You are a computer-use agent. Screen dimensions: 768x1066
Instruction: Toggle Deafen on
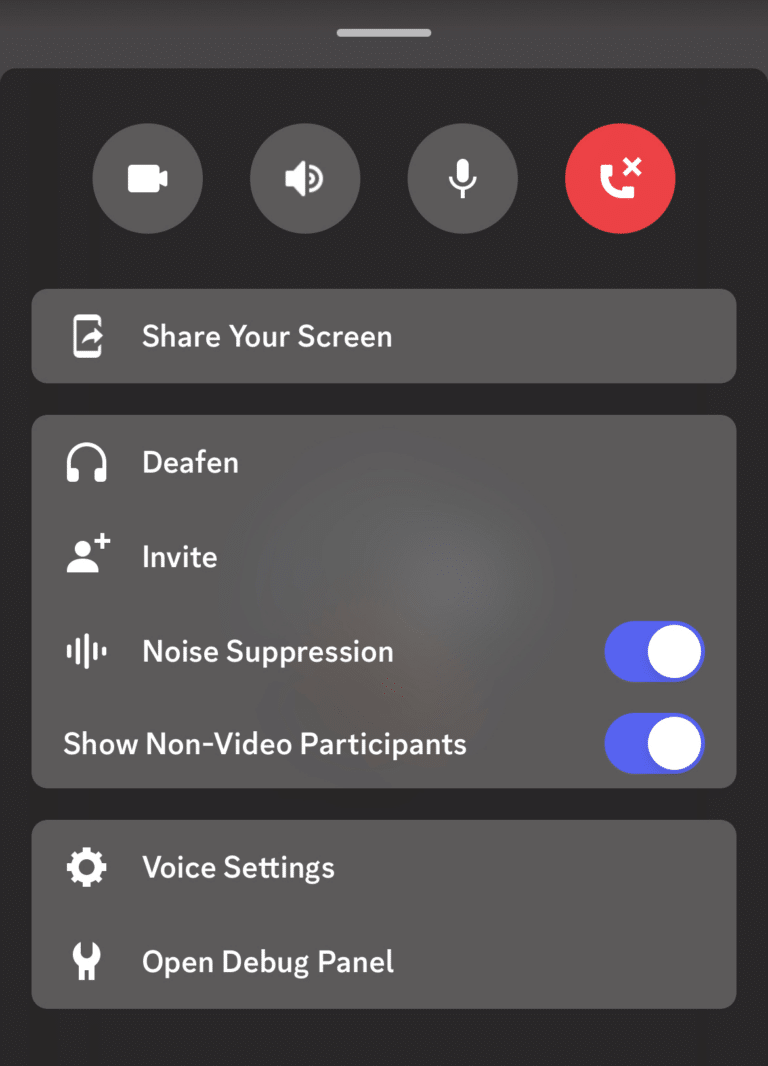190,462
